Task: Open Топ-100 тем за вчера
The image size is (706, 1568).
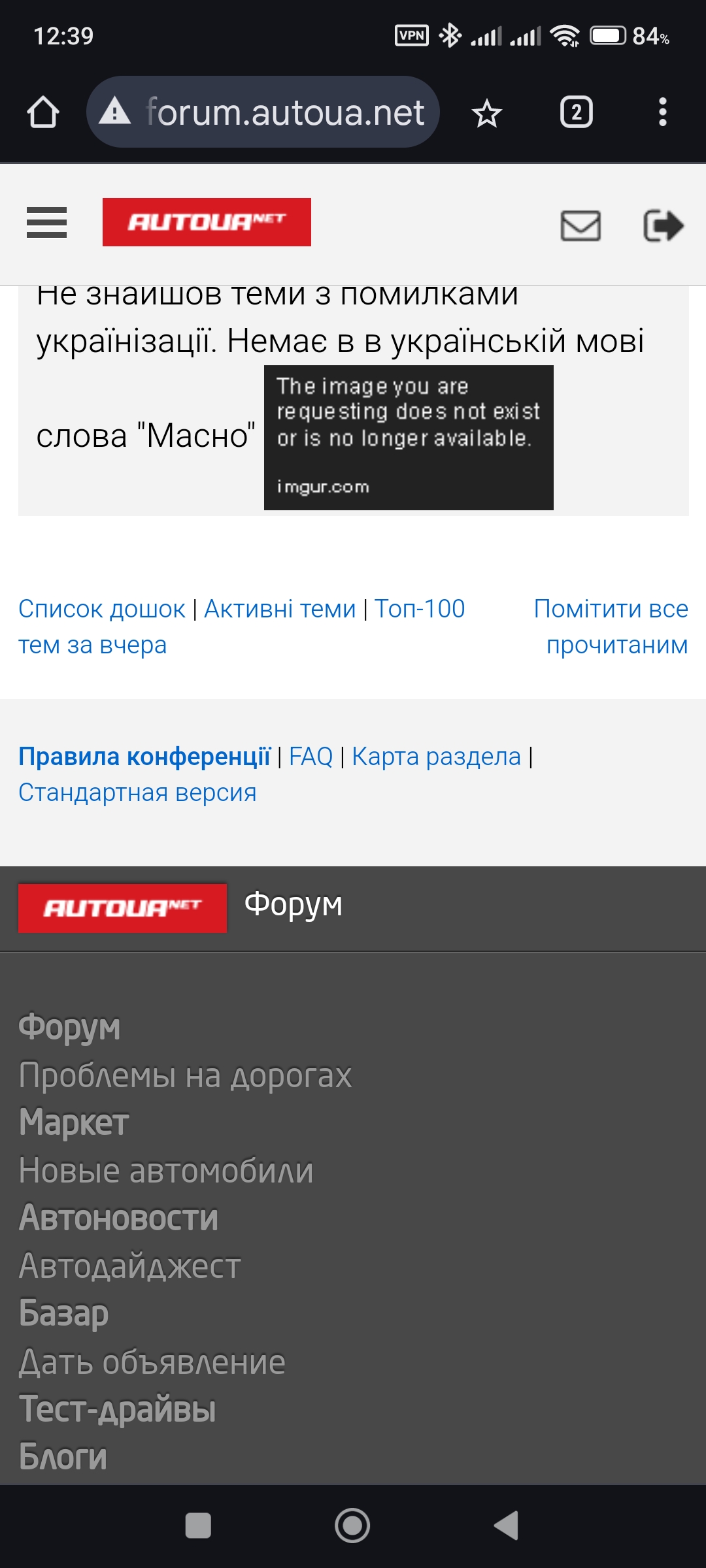Action: pos(419,609)
